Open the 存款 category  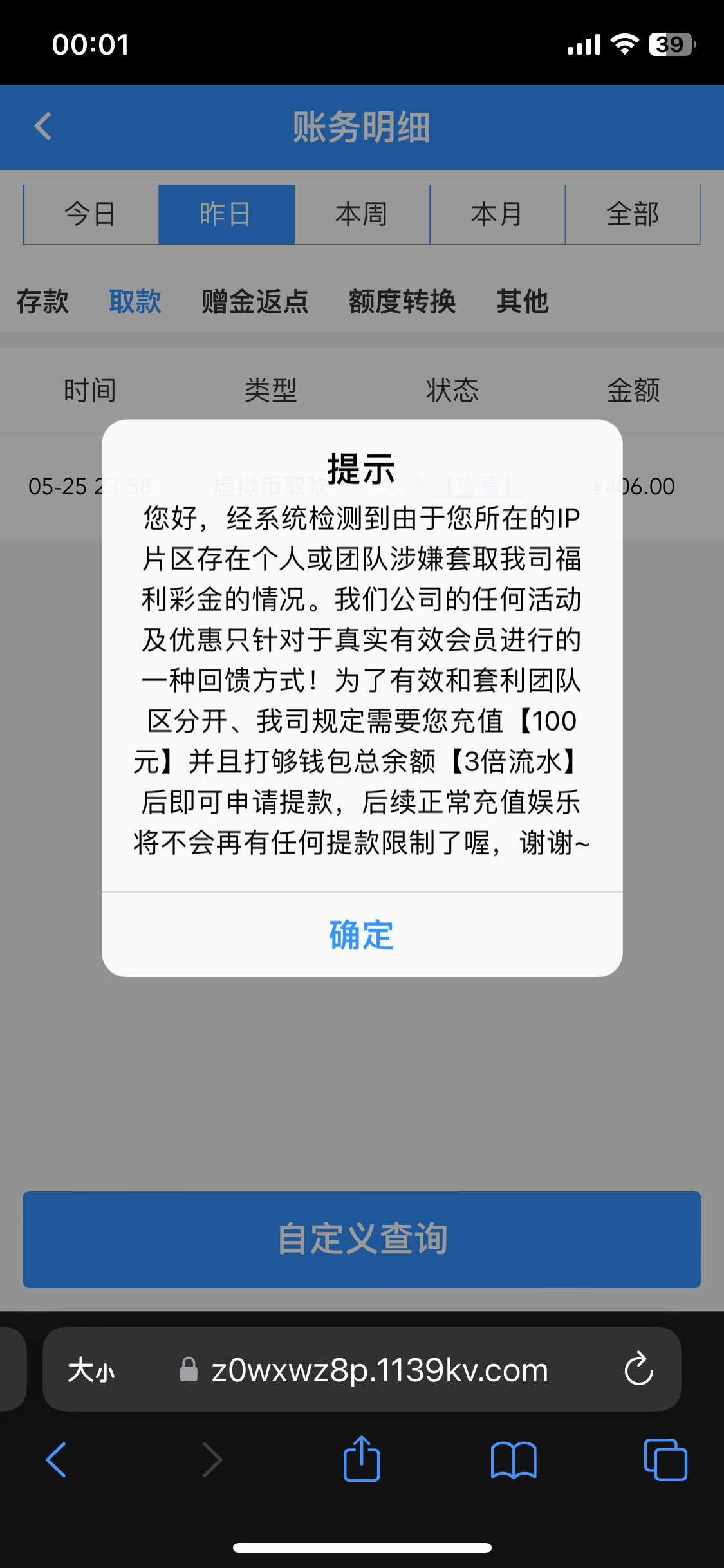pos(42,301)
